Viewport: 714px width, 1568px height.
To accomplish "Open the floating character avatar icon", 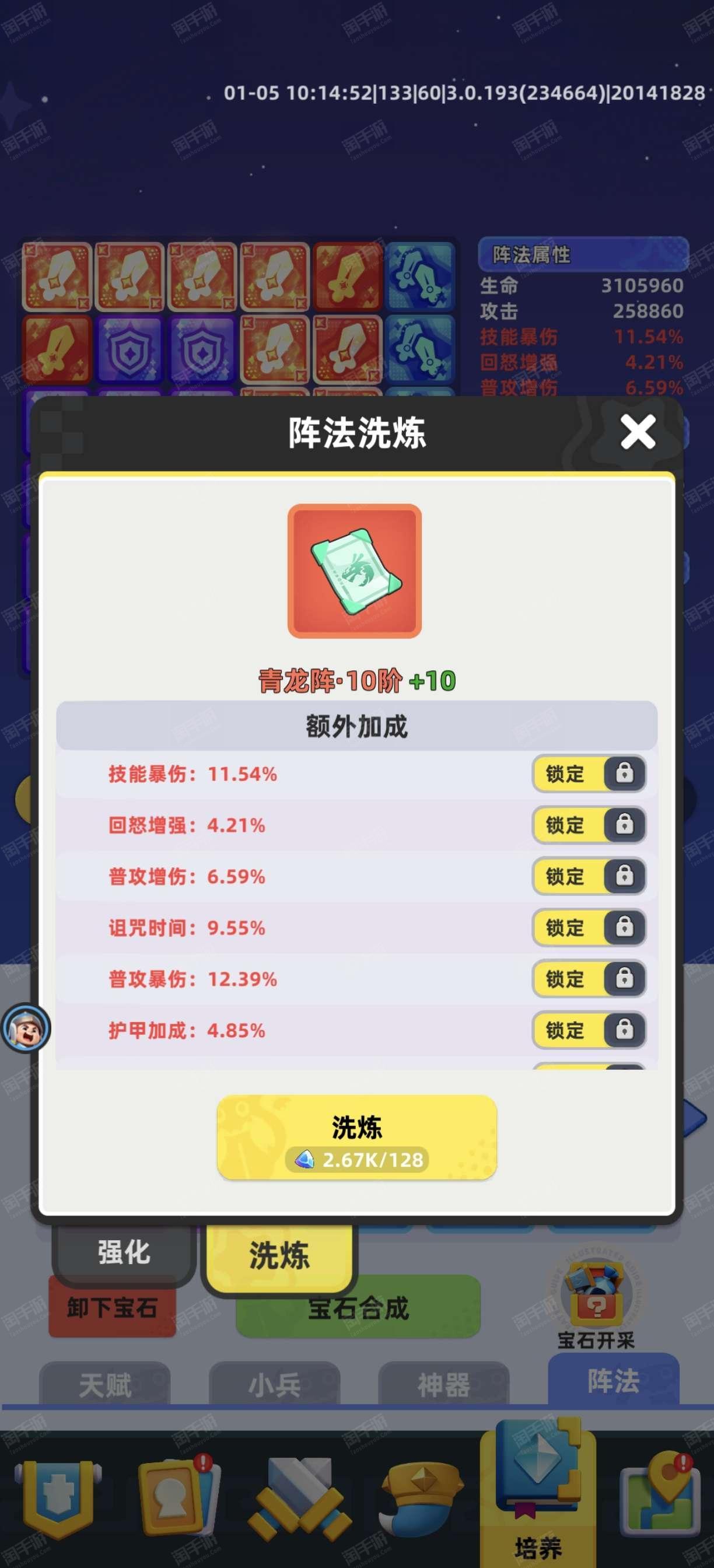I will click(x=26, y=1028).
